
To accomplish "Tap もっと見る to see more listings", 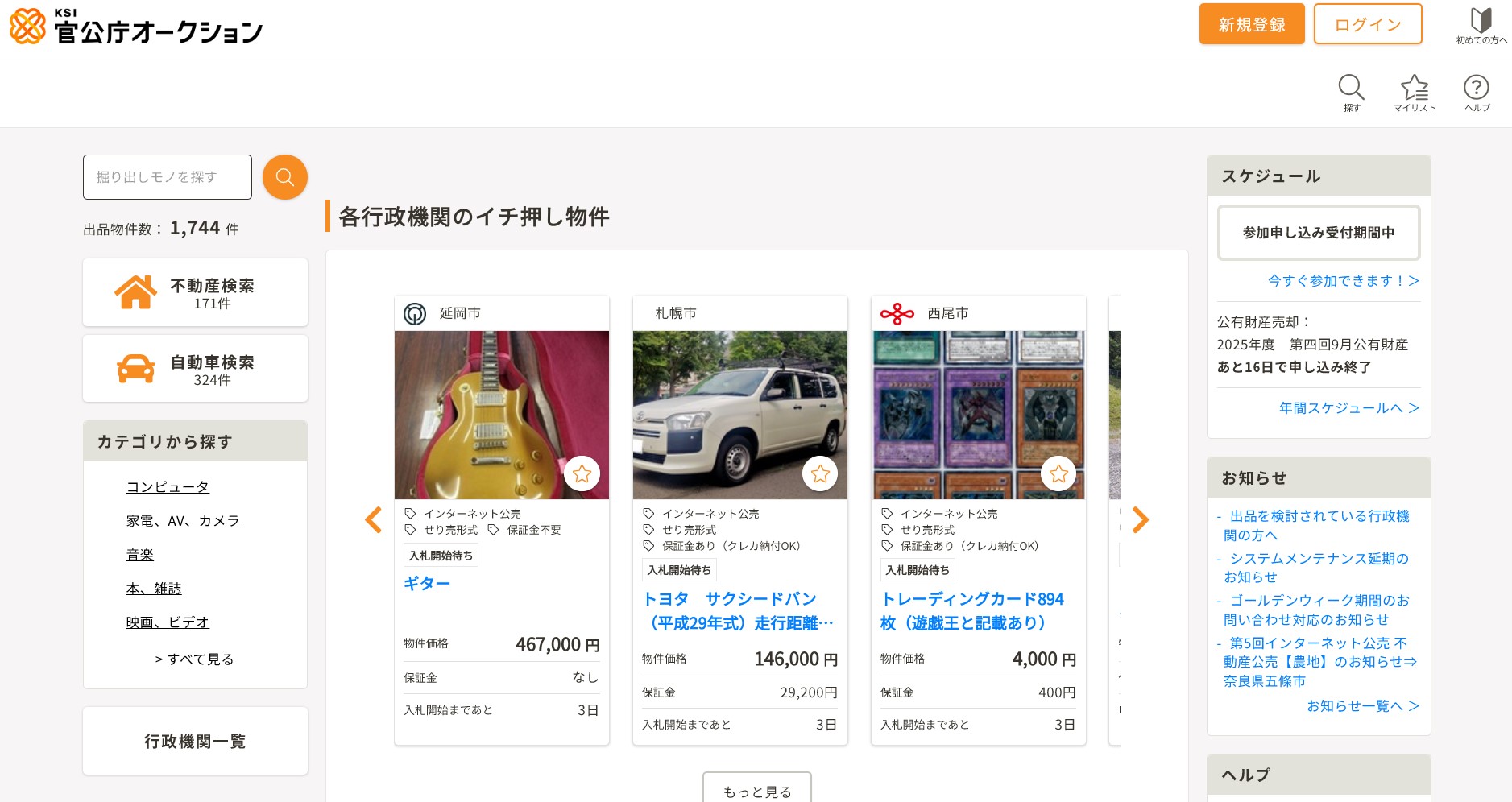I will tap(756, 791).
